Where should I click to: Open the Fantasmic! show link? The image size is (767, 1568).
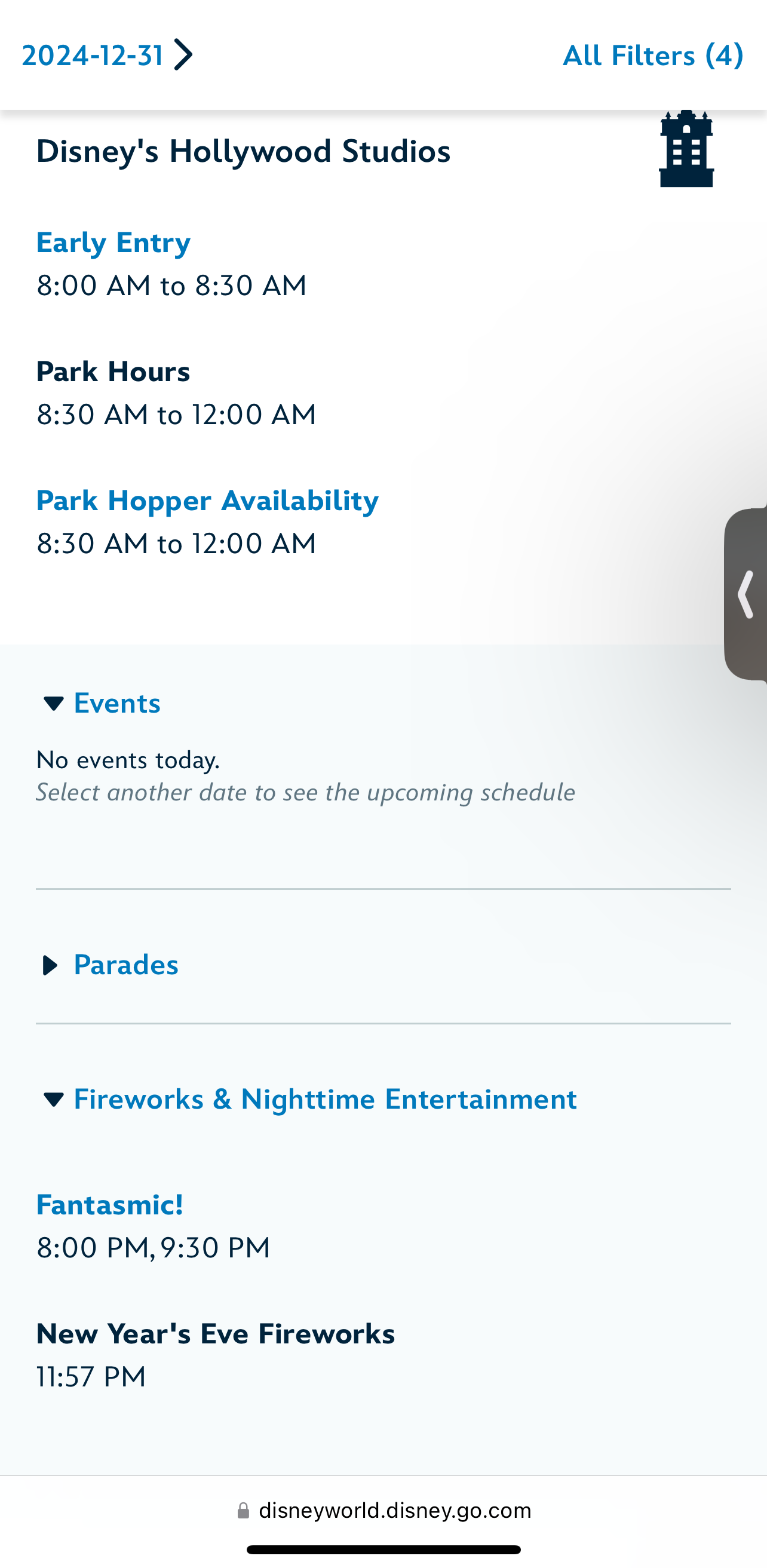coord(109,1205)
